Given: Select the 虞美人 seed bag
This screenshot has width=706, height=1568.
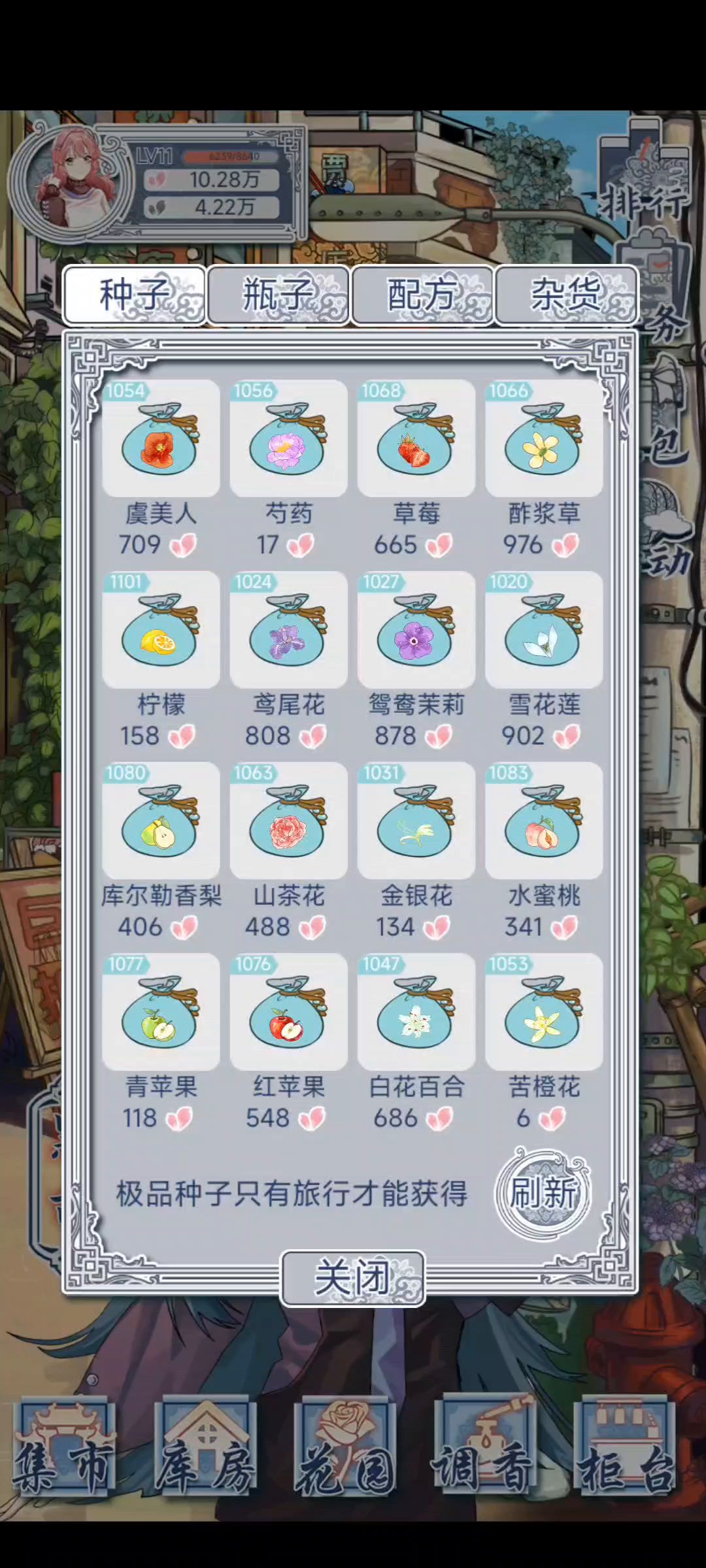Looking at the screenshot, I should point(161,438).
